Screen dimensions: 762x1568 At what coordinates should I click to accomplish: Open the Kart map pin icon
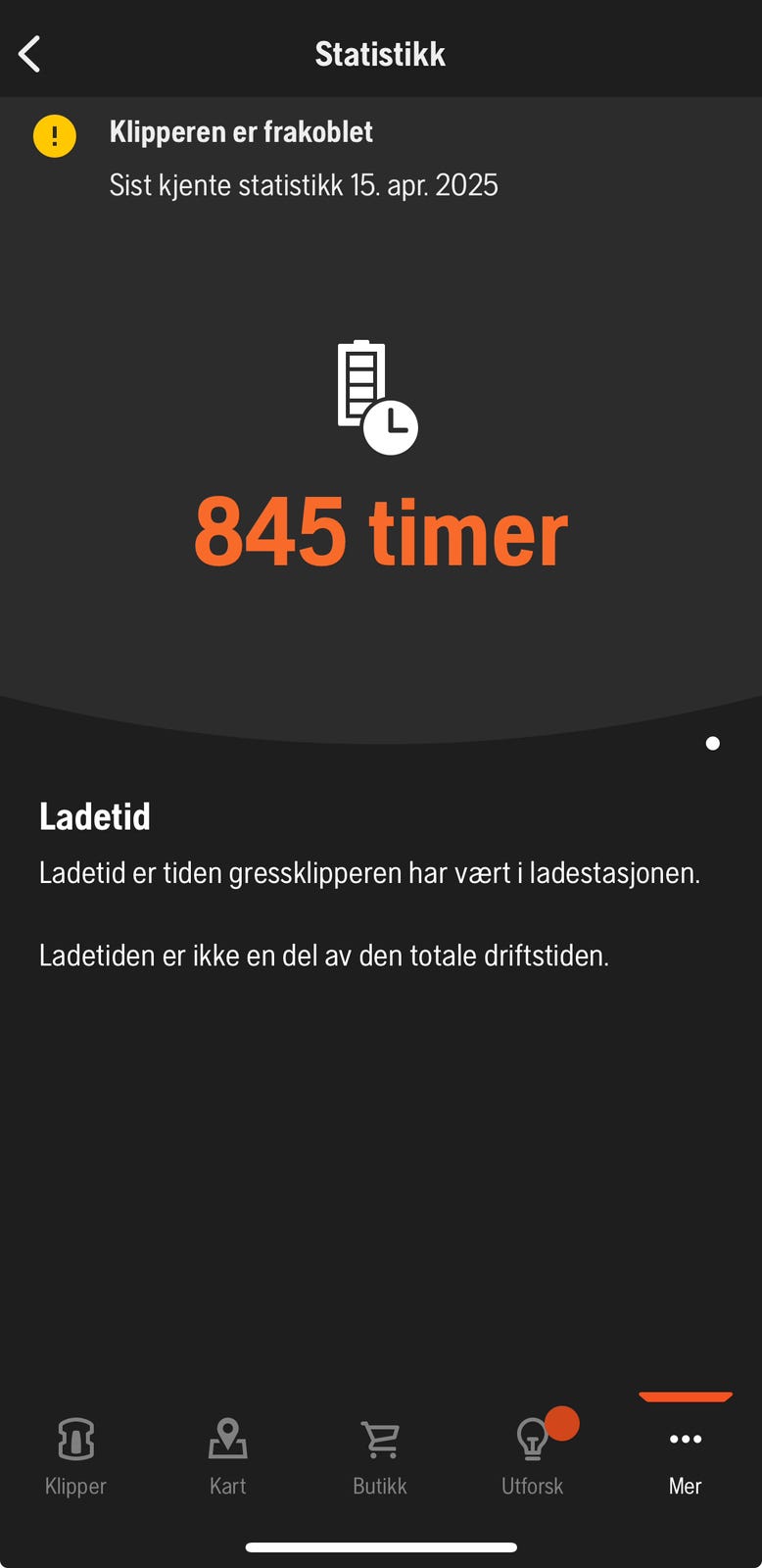(x=227, y=1439)
